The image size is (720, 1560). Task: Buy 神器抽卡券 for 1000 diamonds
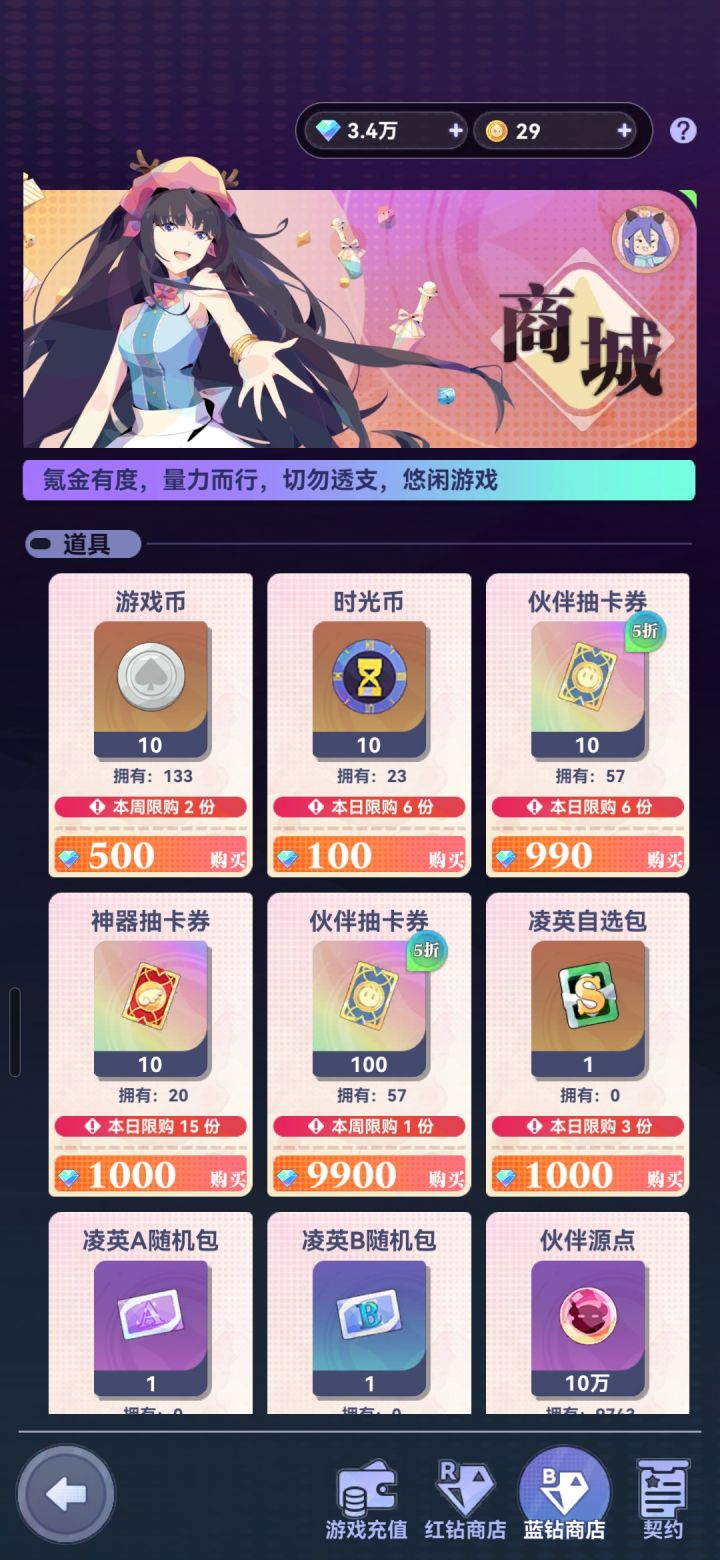[x=150, y=1175]
